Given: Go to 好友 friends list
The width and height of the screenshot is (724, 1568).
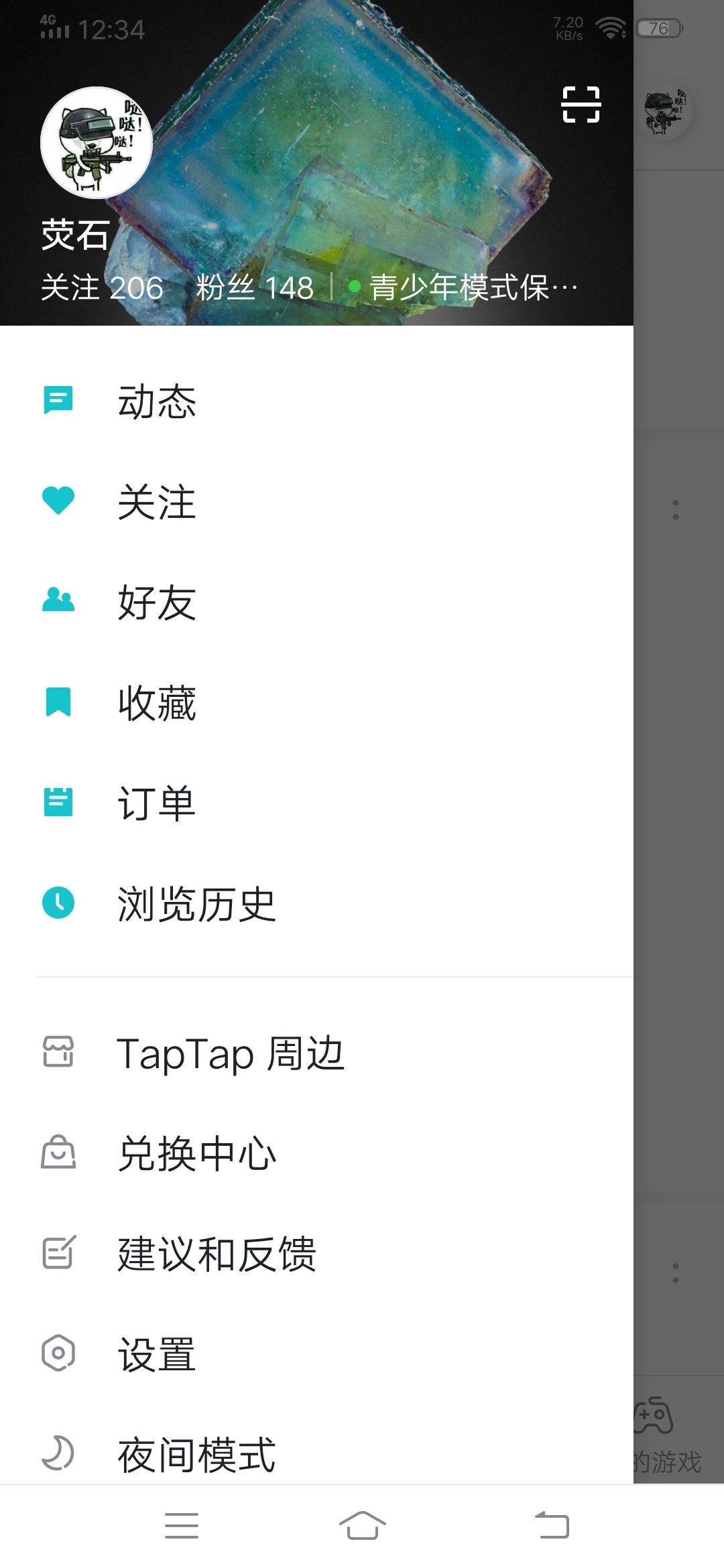Looking at the screenshot, I should pyautogui.click(x=157, y=602).
